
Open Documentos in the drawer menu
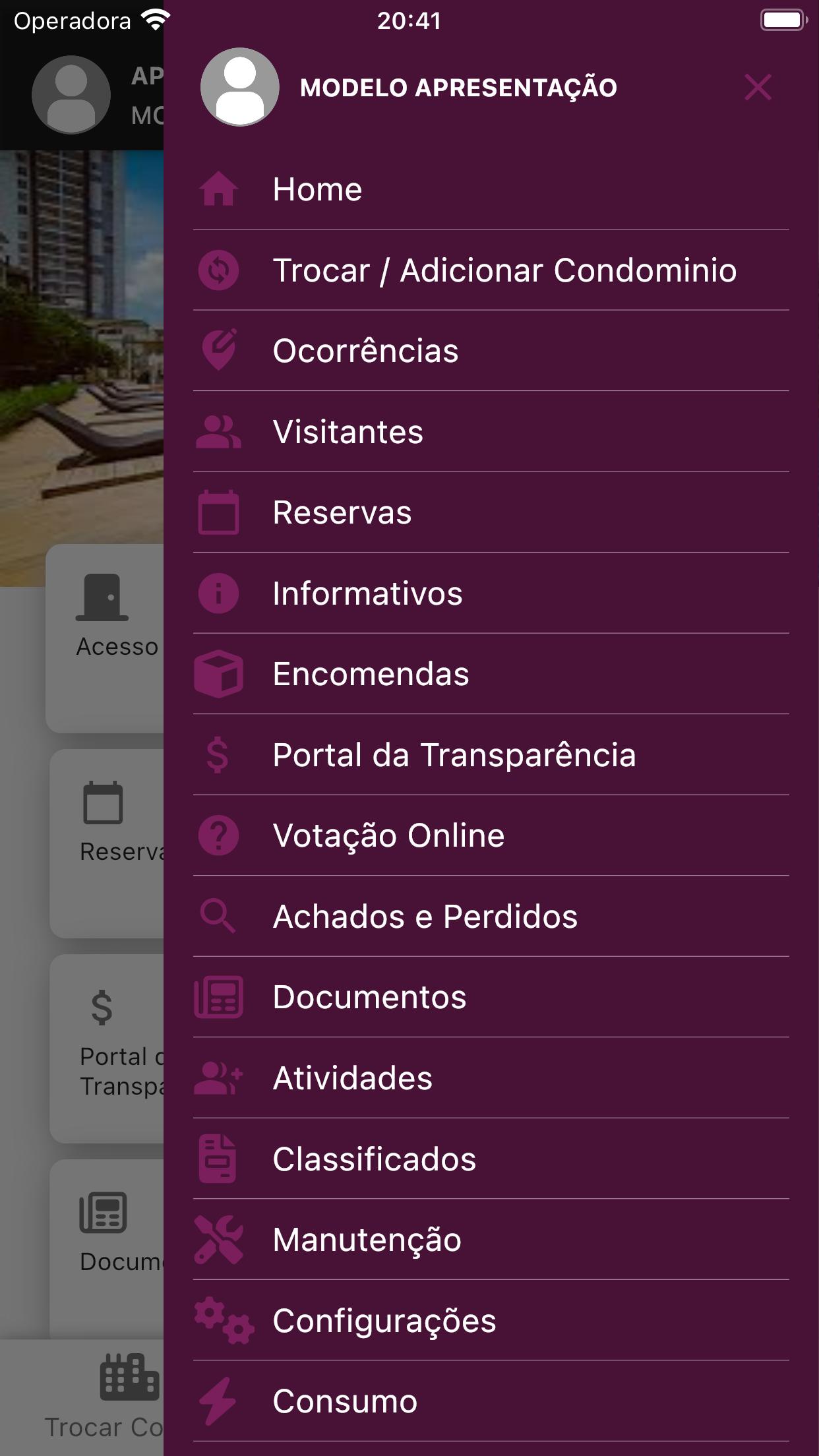[491, 997]
